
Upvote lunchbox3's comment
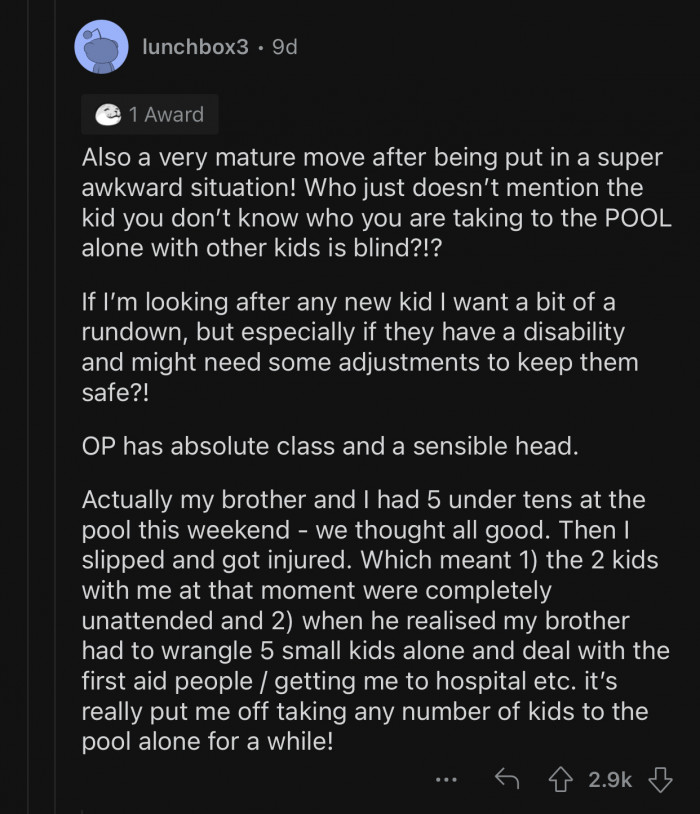point(563,779)
